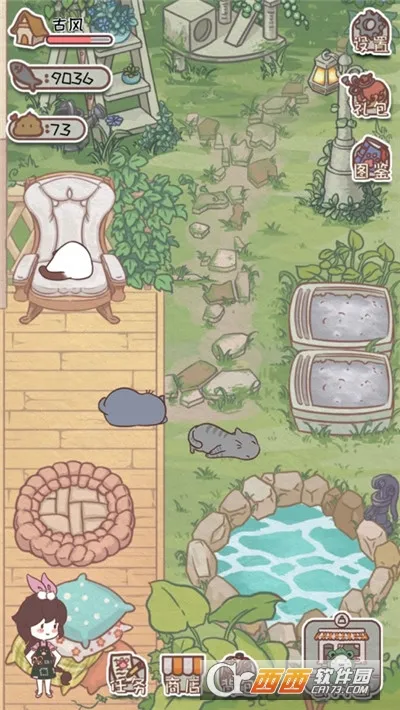
Task: Open the 设置 settings gear
Action: pos(372,33)
